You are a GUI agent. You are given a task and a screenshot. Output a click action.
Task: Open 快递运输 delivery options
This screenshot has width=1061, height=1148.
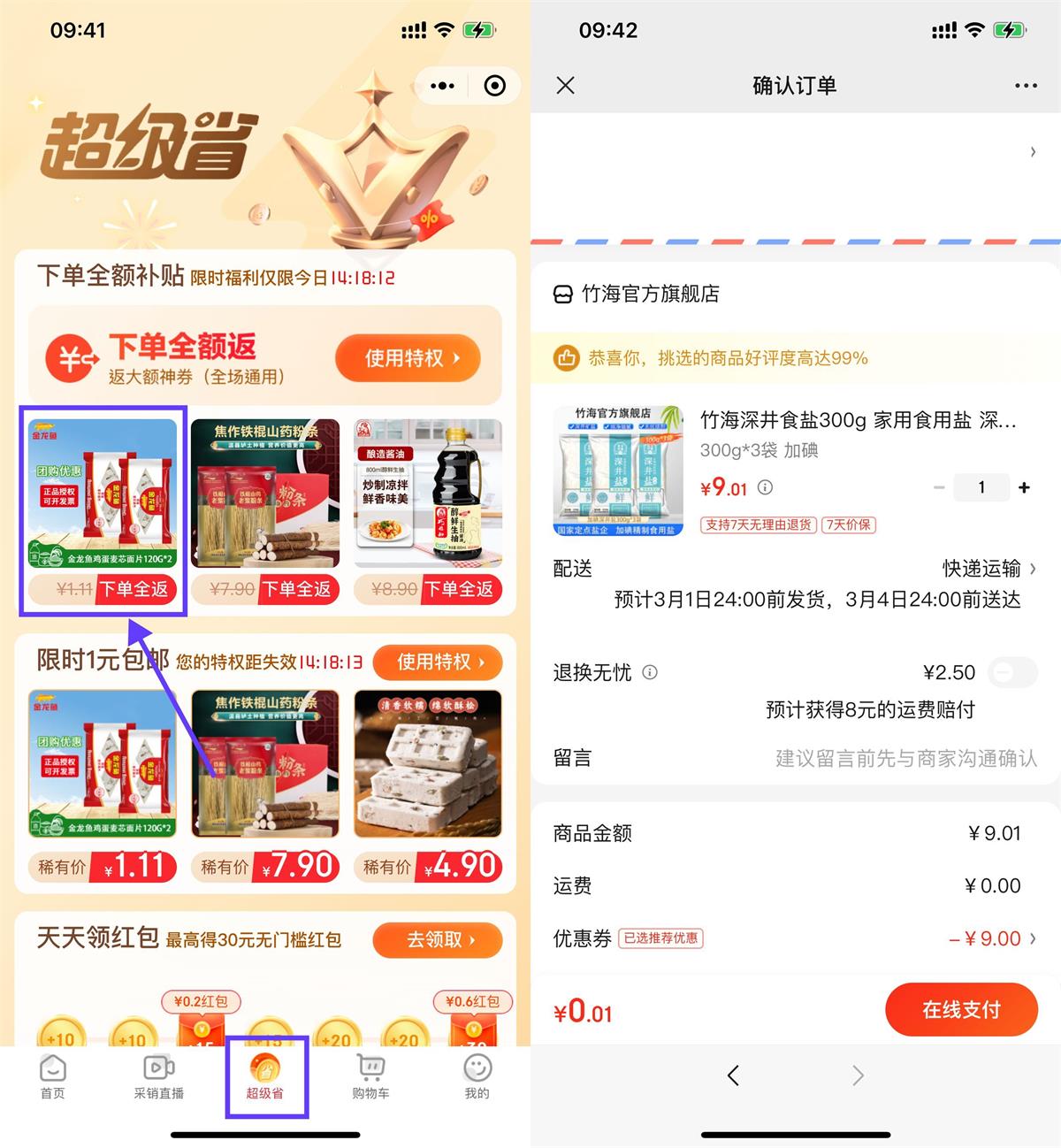[x=988, y=569]
